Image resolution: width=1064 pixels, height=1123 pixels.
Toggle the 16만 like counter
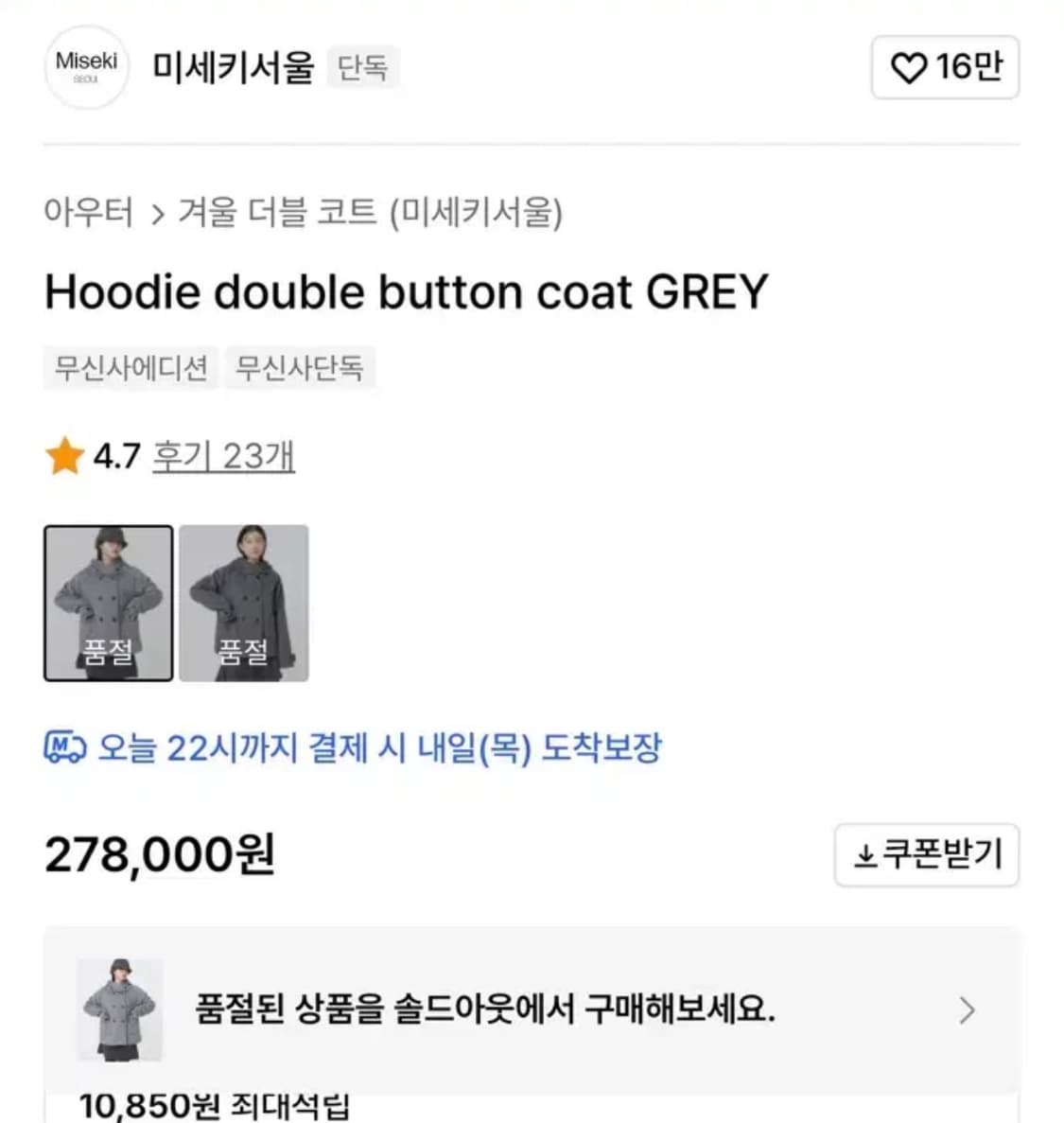(966, 67)
